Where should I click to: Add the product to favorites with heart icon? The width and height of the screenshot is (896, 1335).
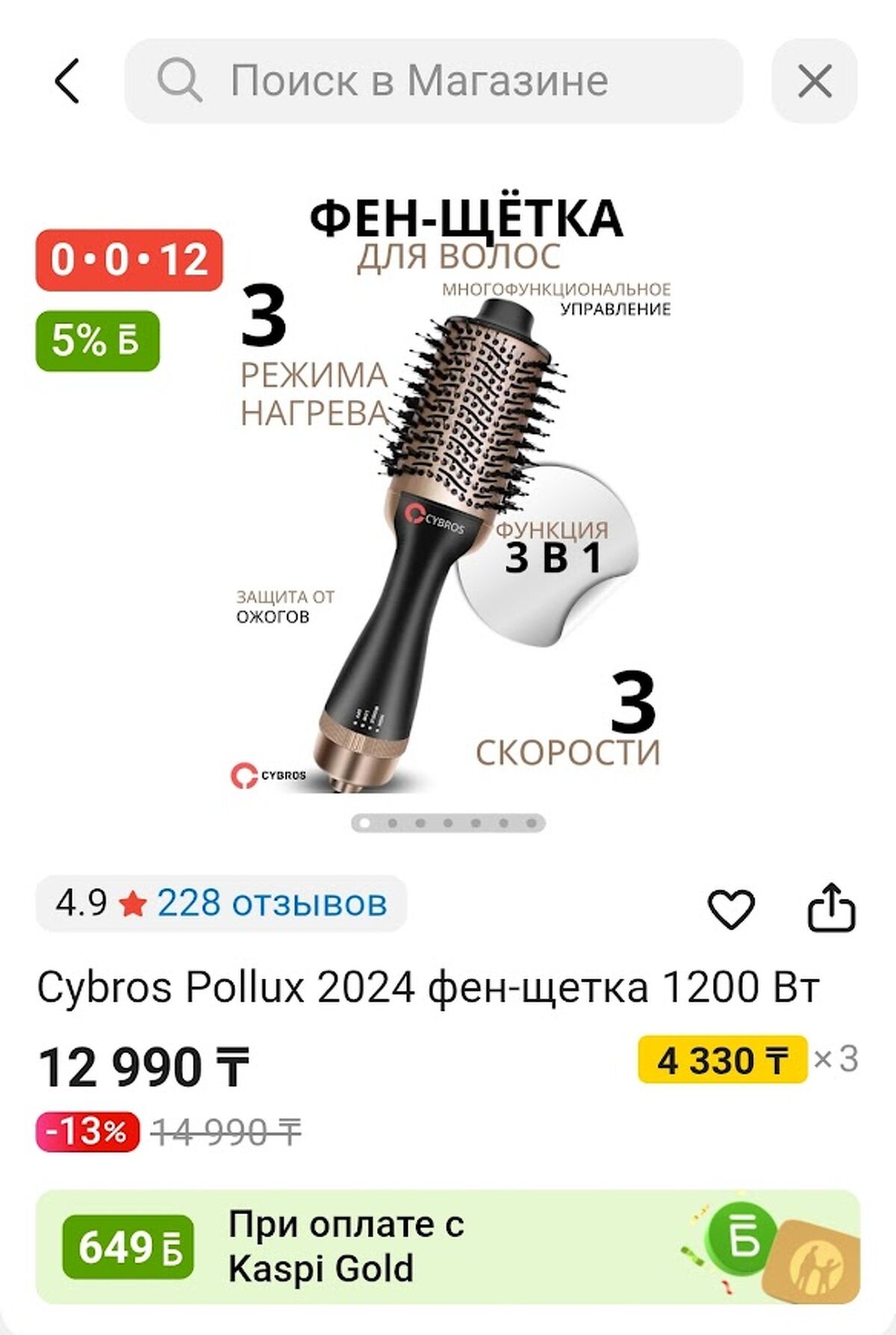tap(730, 908)
